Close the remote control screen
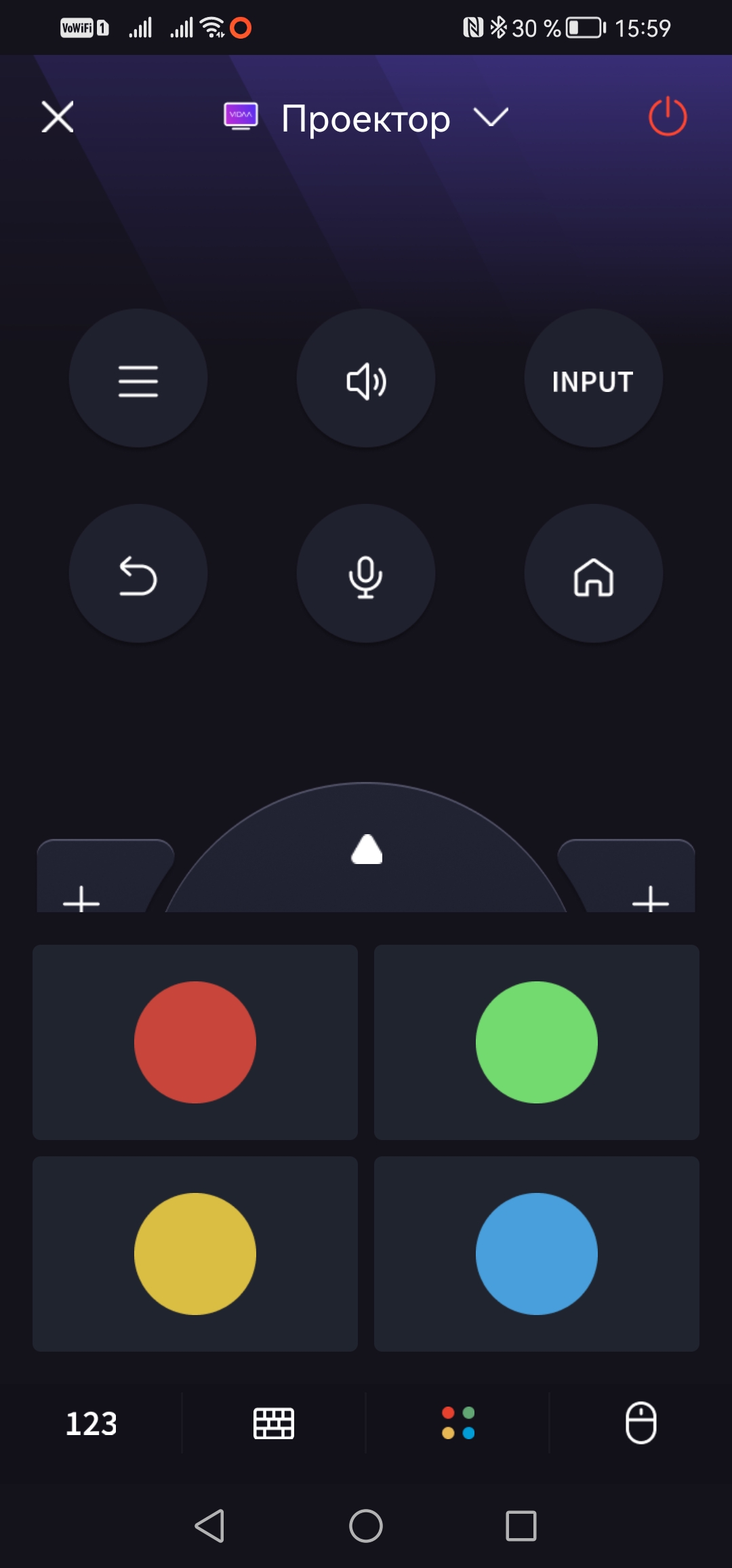 click(58, 117)
